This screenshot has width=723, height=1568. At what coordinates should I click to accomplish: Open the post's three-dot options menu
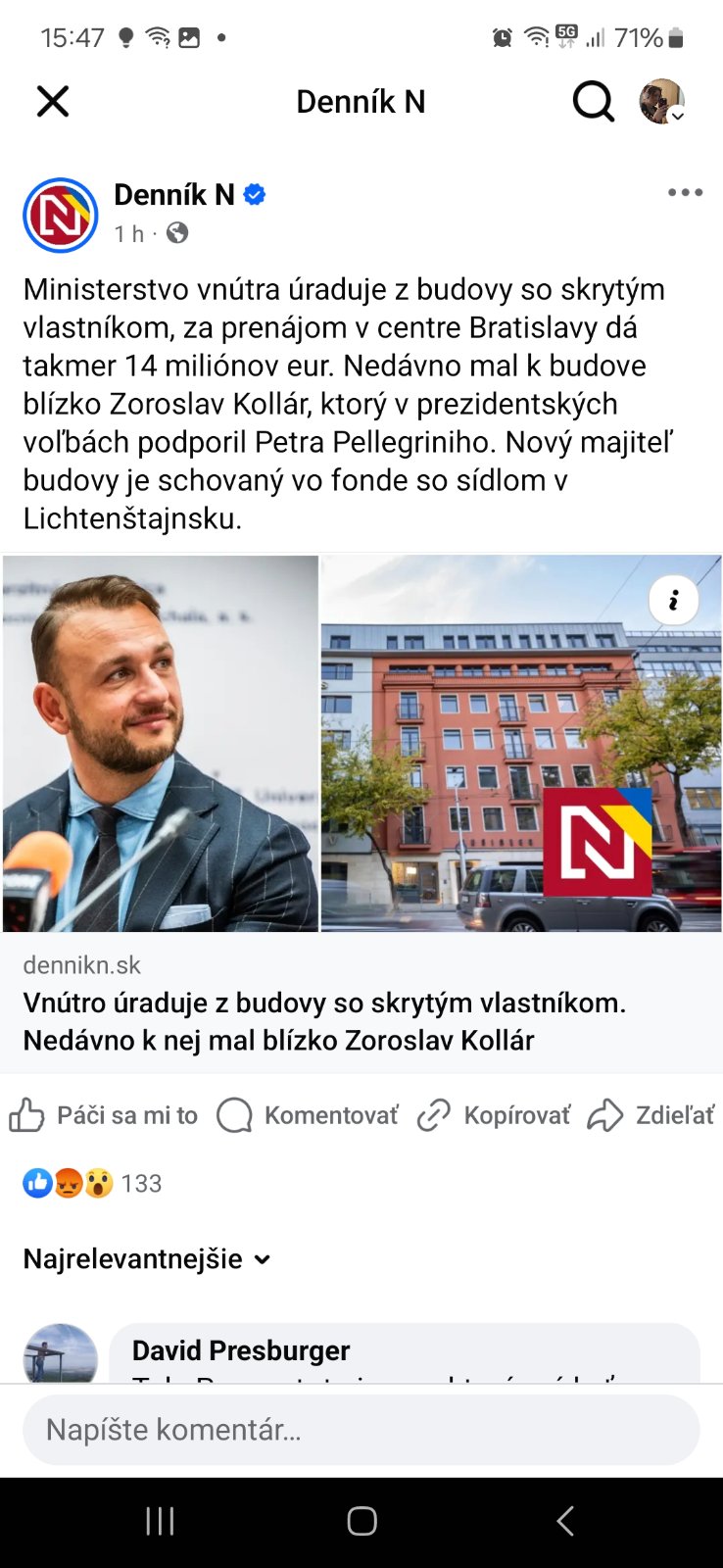[685, 192]
